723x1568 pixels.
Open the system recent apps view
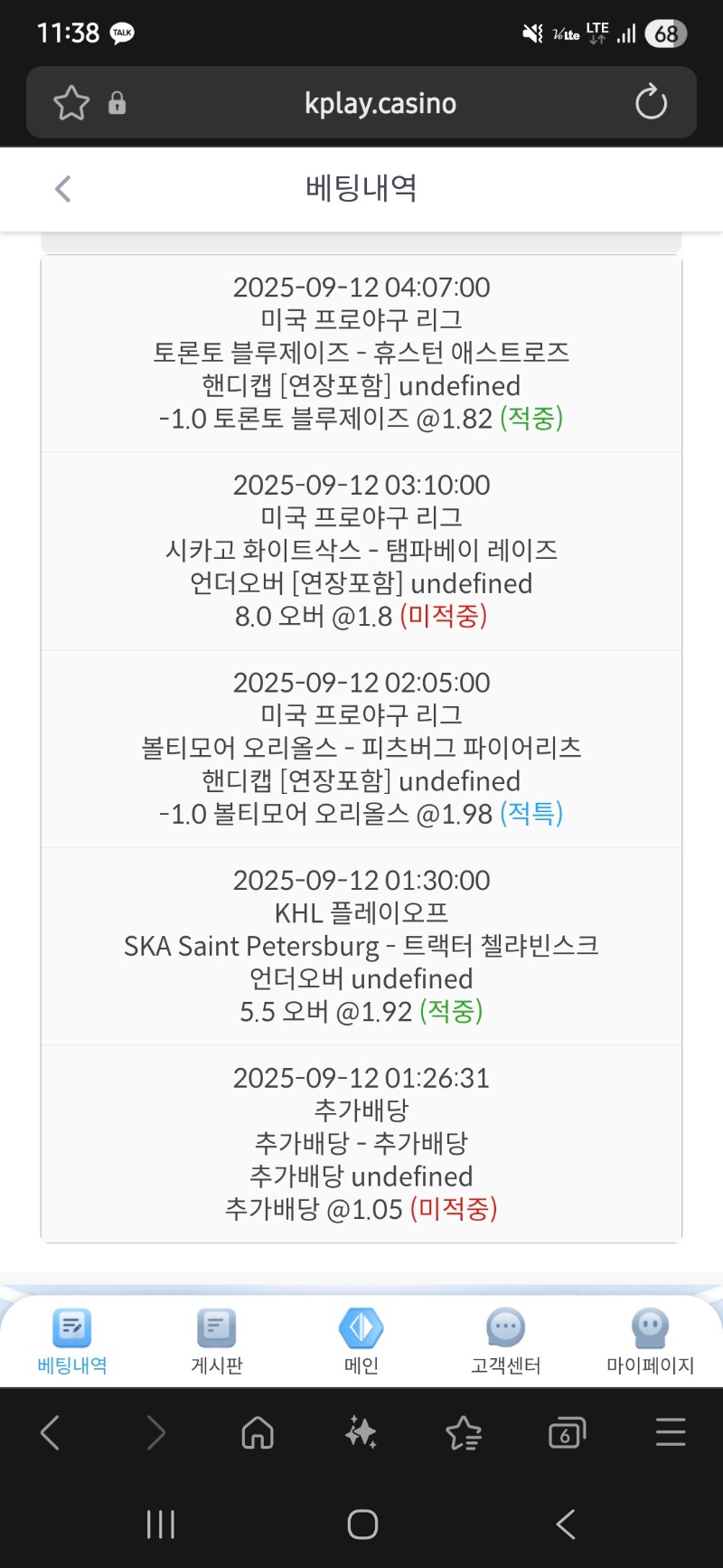point(161,1525)
